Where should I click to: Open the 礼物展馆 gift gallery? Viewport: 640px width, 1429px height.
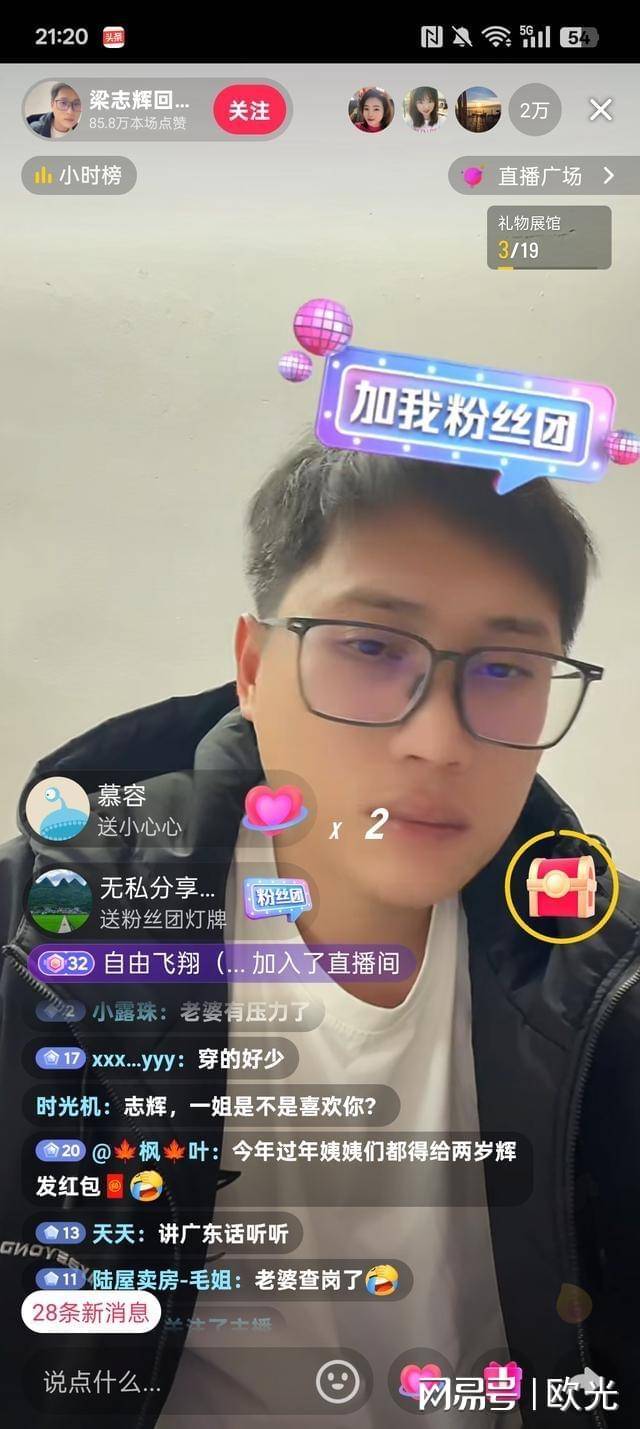coord(548,238)
